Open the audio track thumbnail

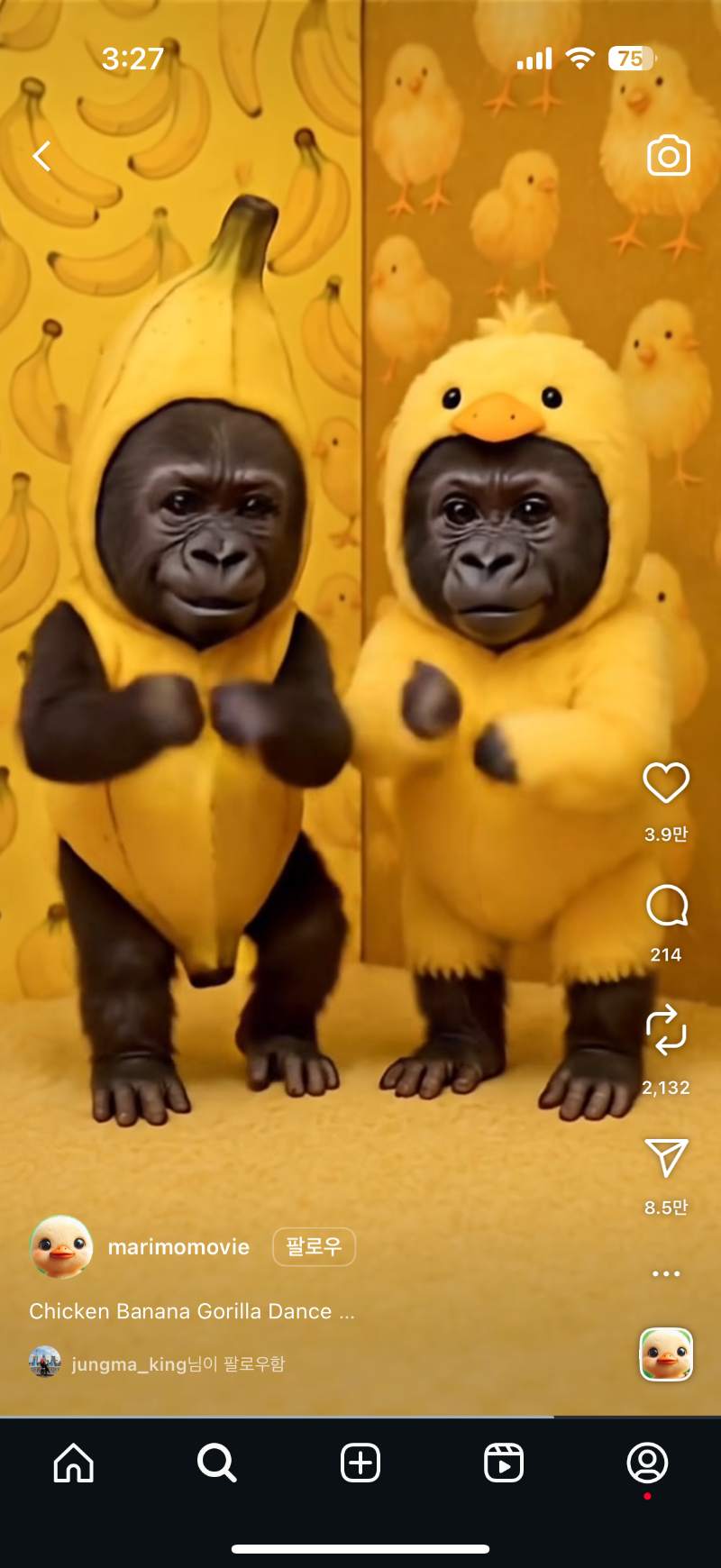click(666, 1354)
